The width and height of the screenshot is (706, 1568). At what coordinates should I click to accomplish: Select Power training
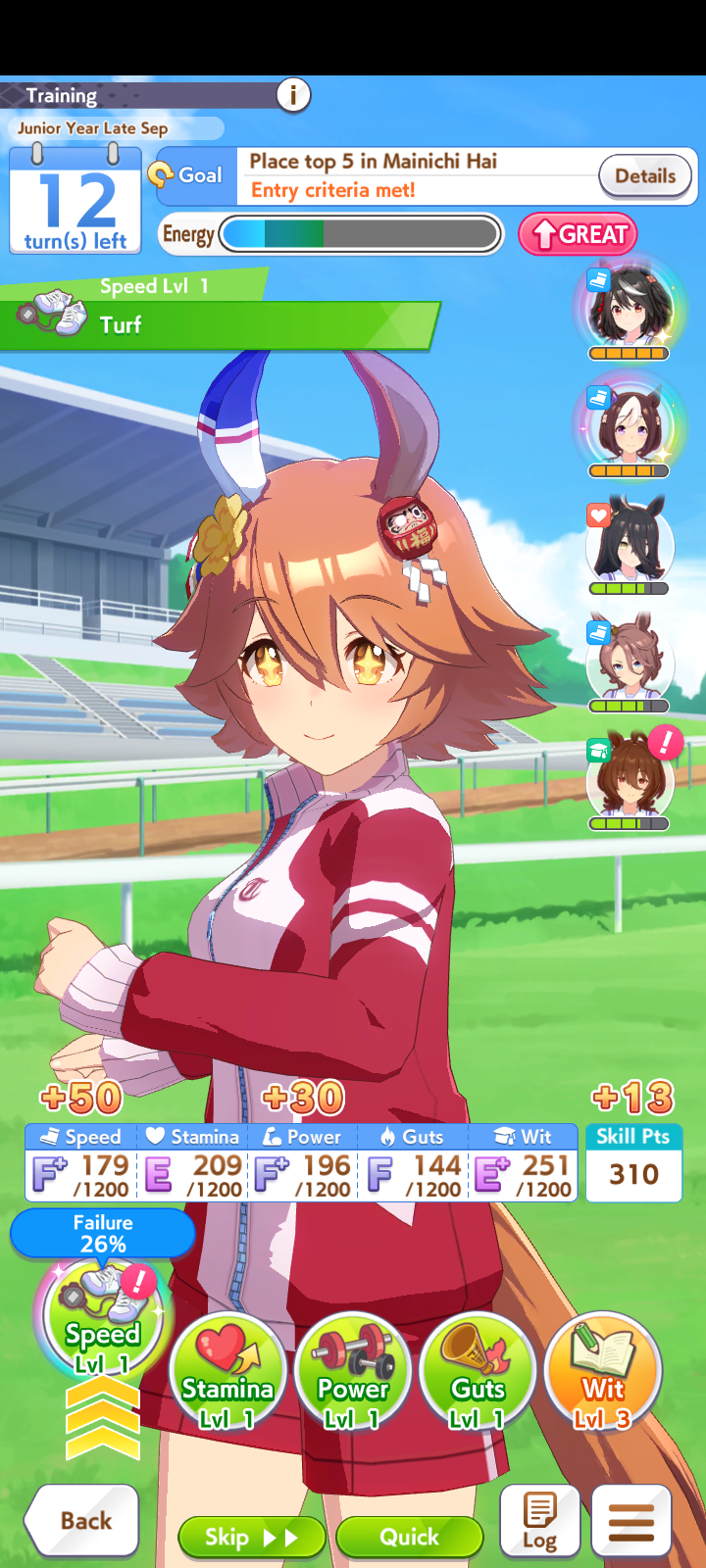point(353,1371)
